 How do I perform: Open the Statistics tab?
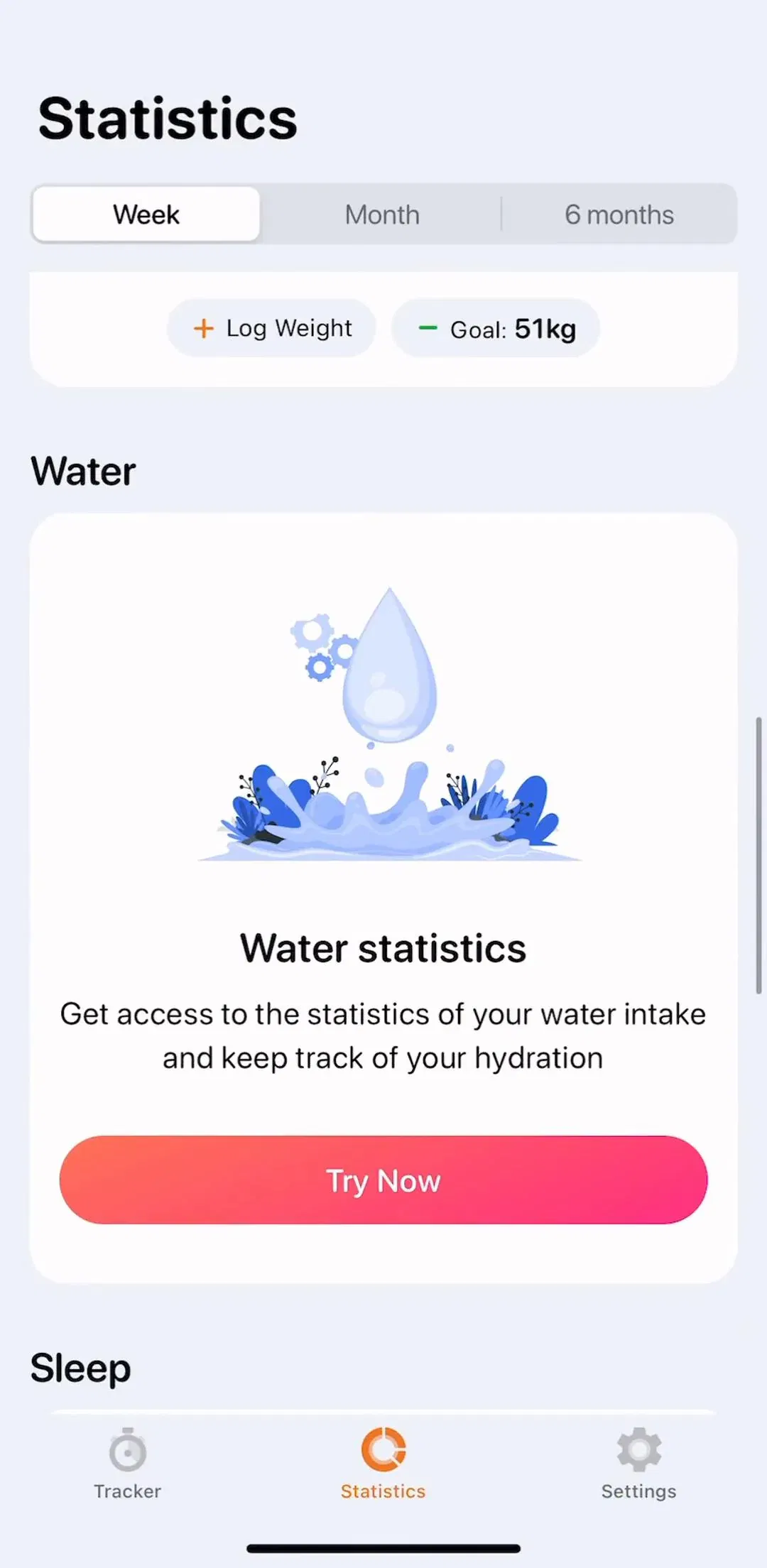point(383,1464)
